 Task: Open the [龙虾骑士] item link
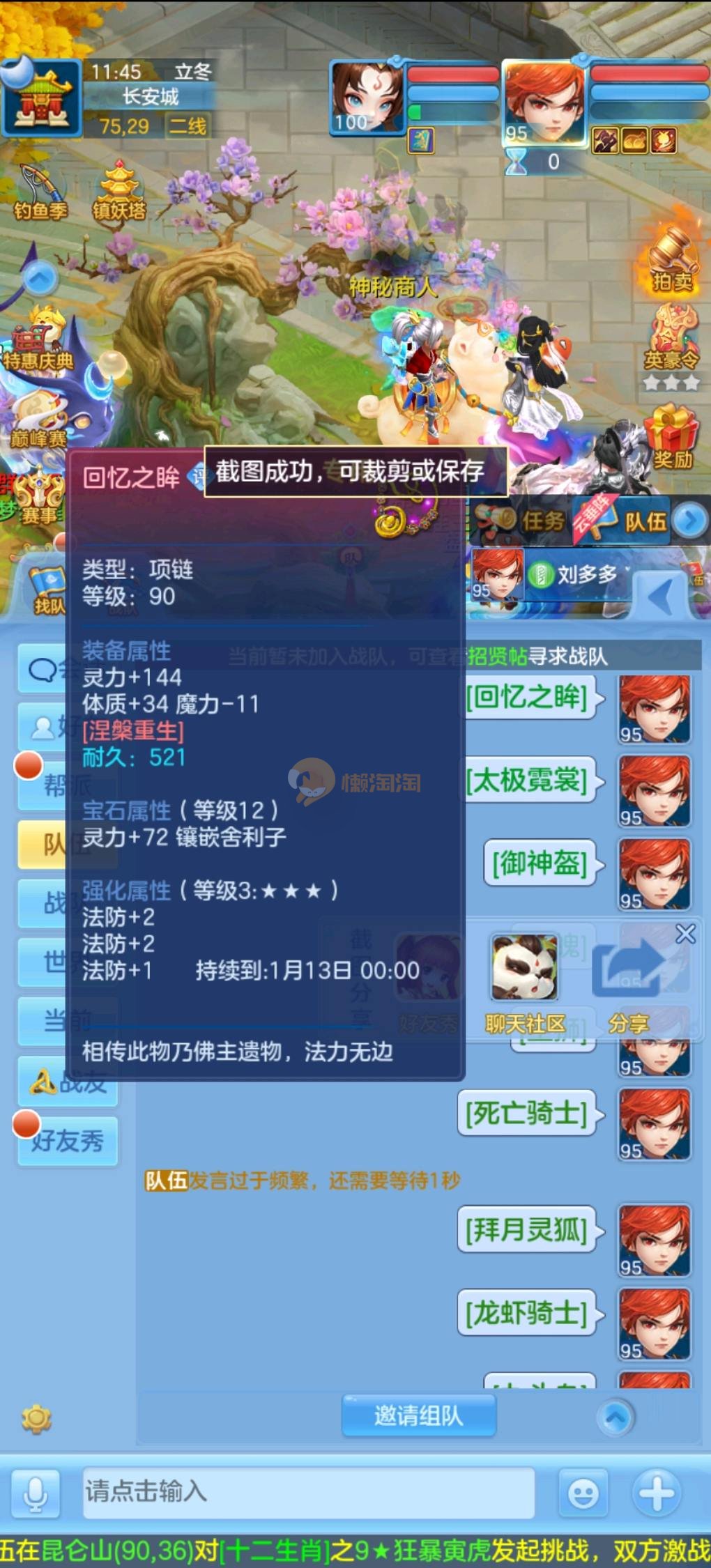click(x=527, y=1312)
